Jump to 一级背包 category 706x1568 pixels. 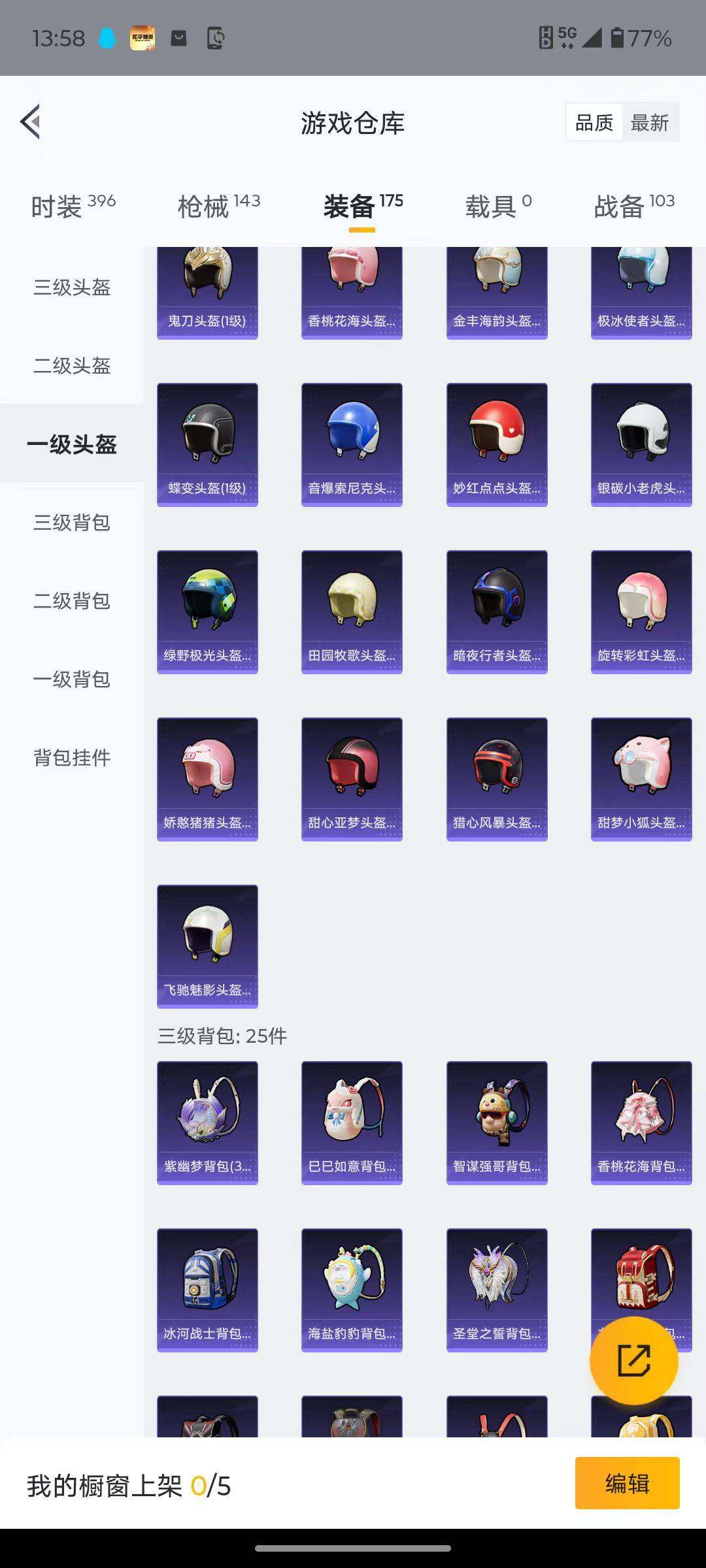click(72, 679)
